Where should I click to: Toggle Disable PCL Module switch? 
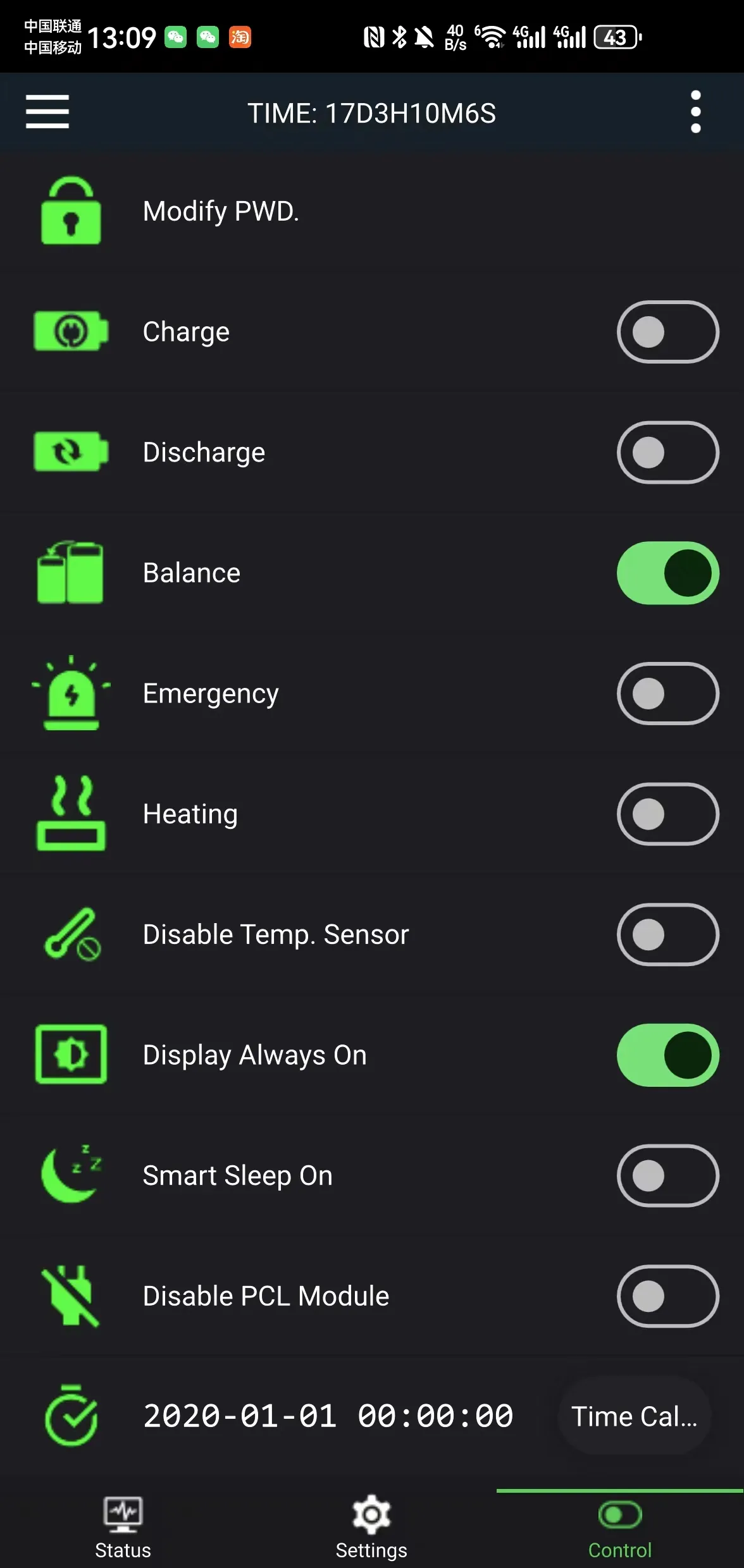[x=667, y=1296]
